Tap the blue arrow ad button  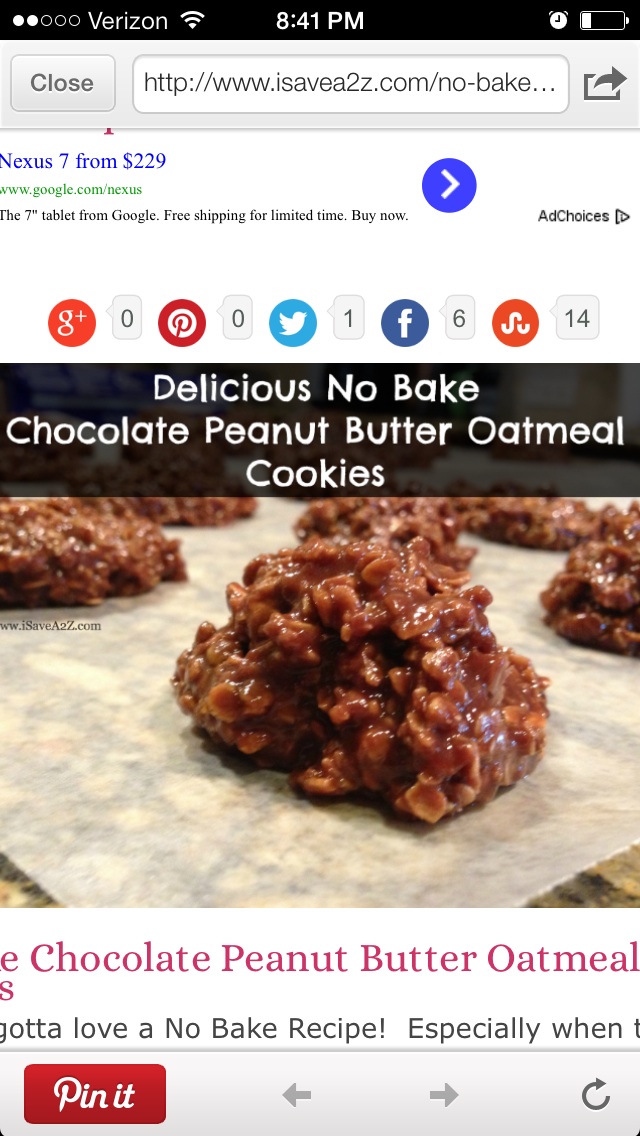click(x=449, y=185)
